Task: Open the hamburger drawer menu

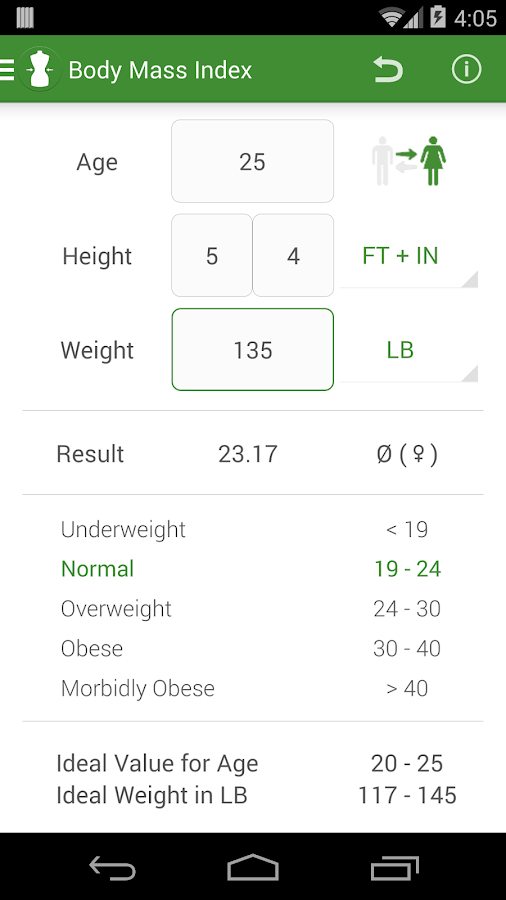Action: (x=7, y=69)
